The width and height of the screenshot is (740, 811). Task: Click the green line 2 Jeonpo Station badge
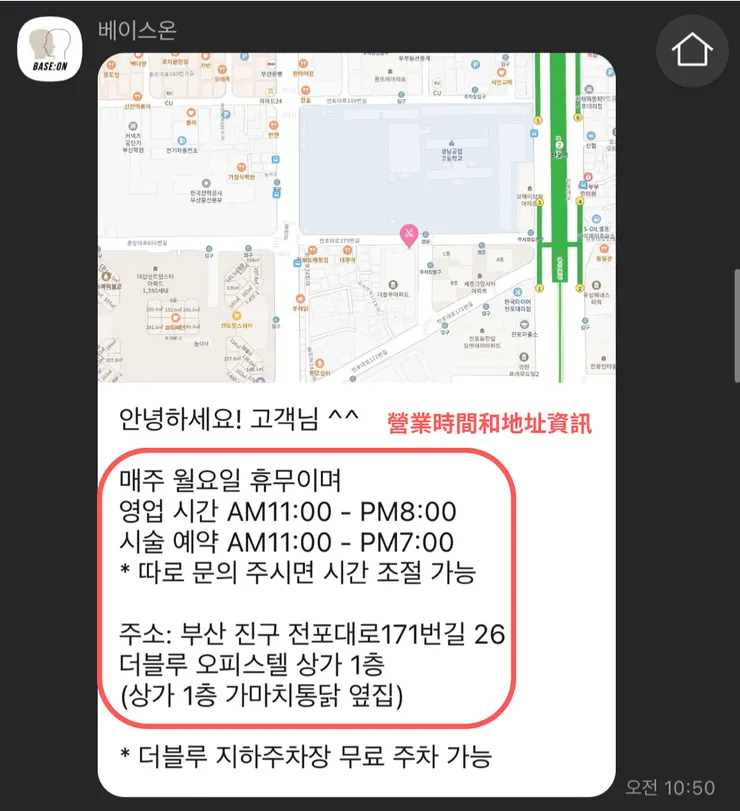558,146
